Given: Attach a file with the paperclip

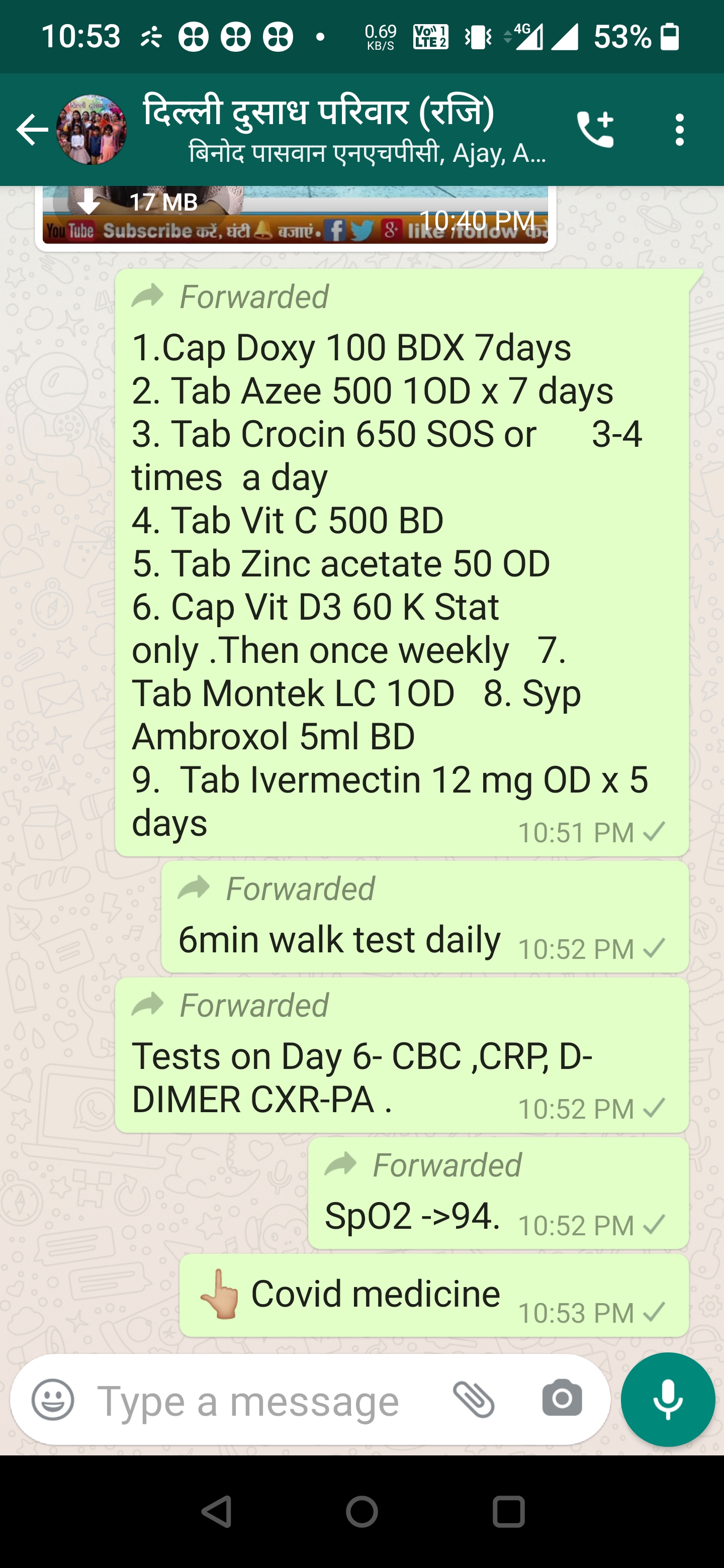Looking at the screenshot, I should pos(474,1399).
